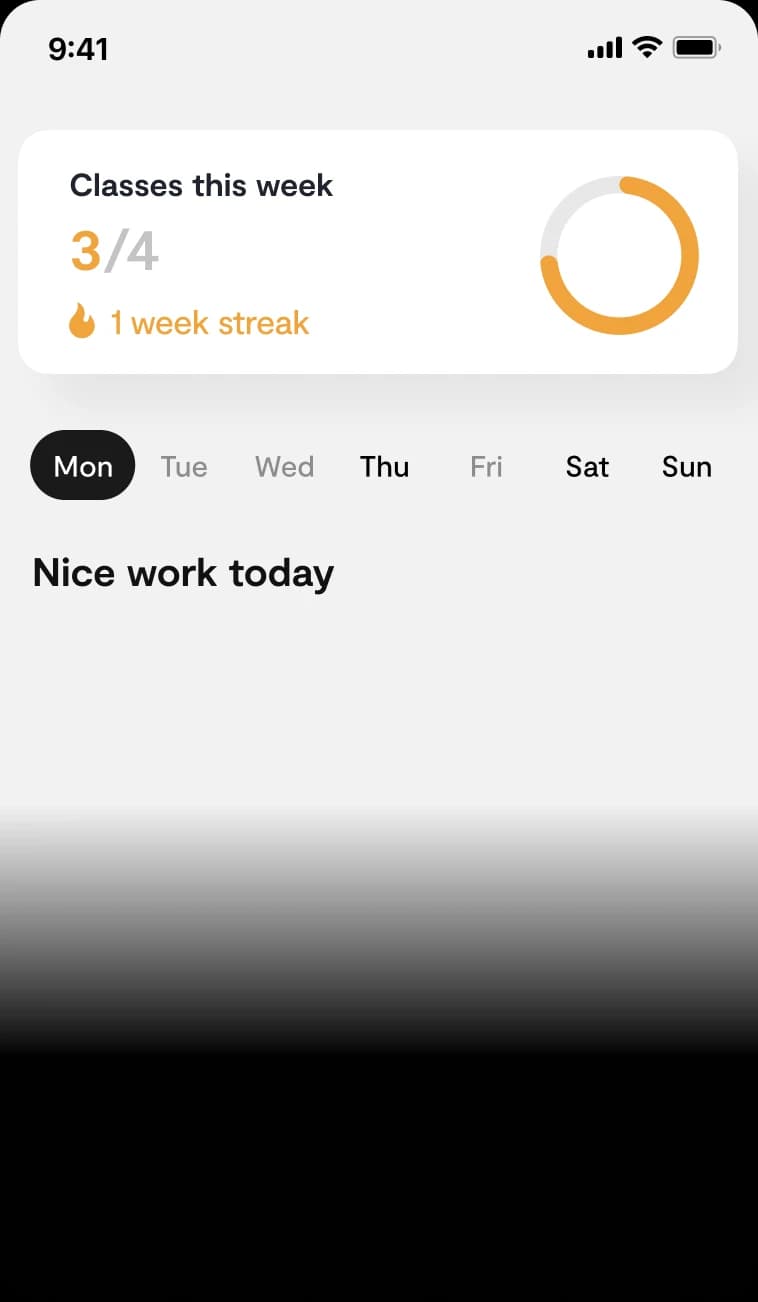Tap the battery indicator icon
The width and height of the screenshot is (758, 1302).
695,46
